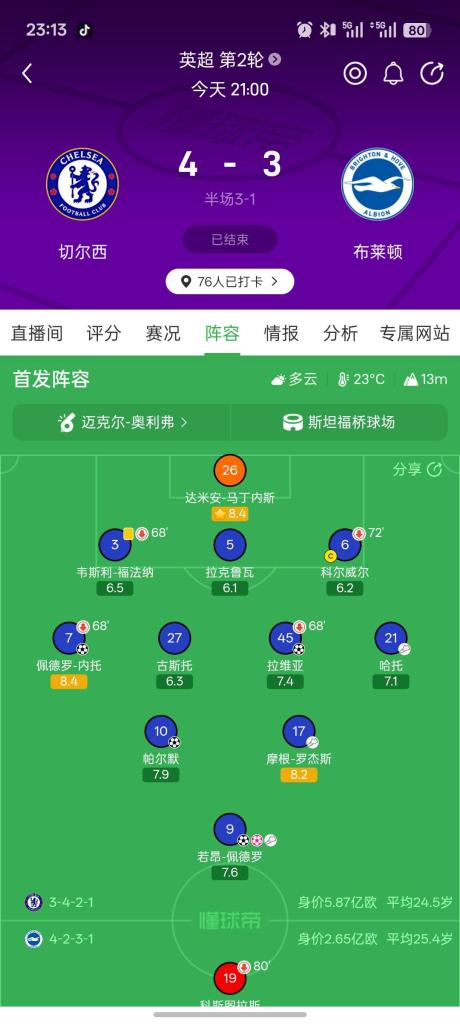Open Brighton team page via its crest
Screen dimensions: 460x1027
[x=377, y=184]
